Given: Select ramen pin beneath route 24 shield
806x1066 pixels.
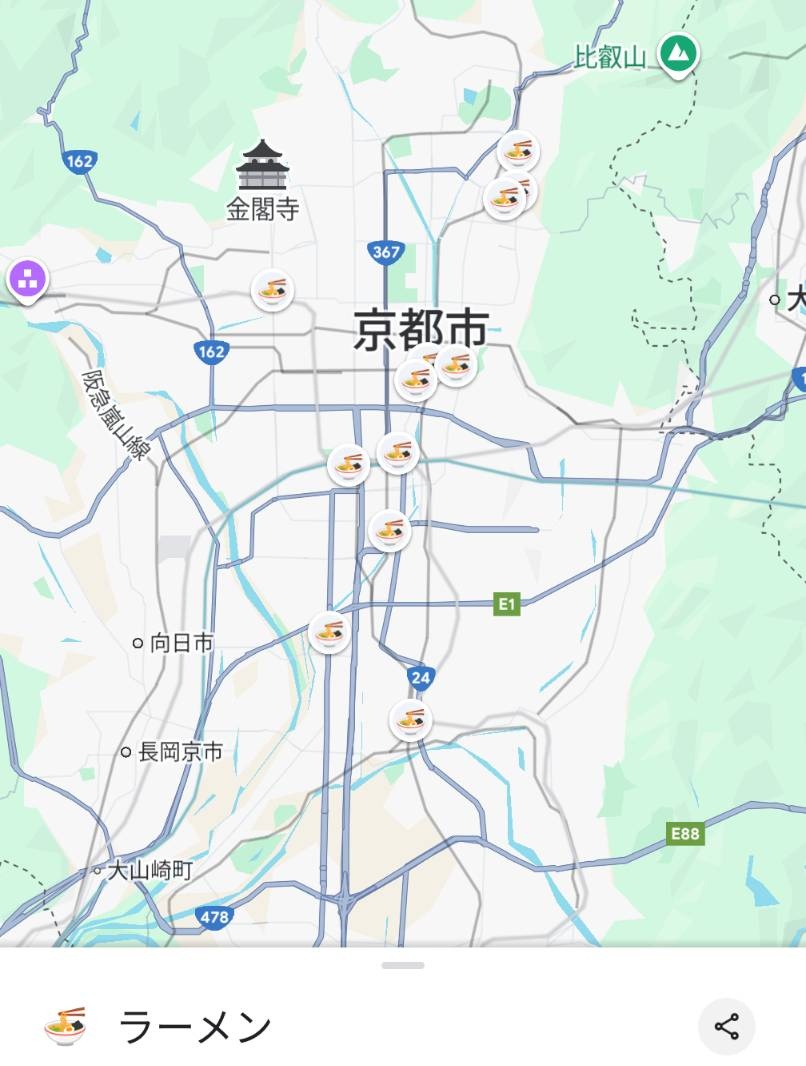Looking at the screenshot, I should (x=411, y=720).
